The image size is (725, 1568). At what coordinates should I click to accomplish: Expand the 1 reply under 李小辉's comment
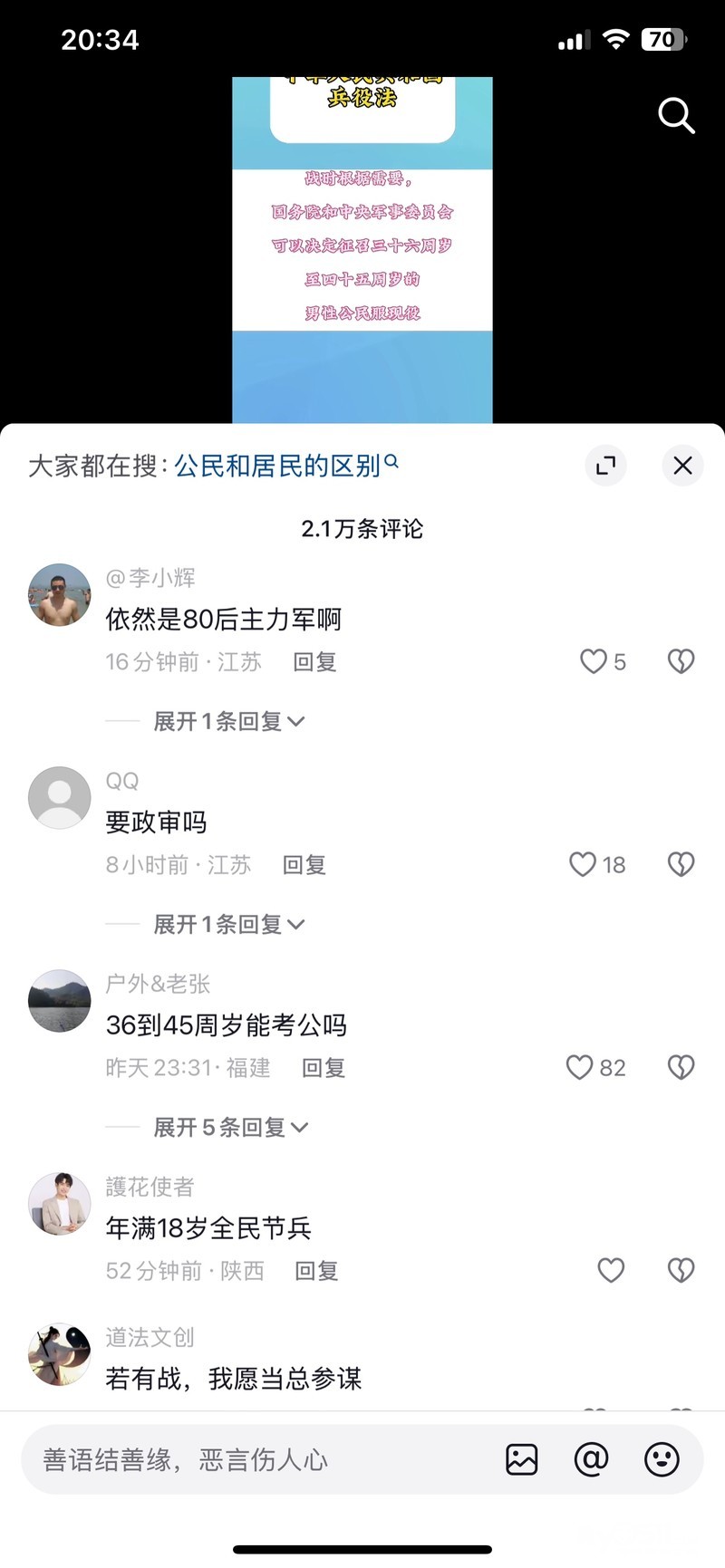tap(229, 721)
